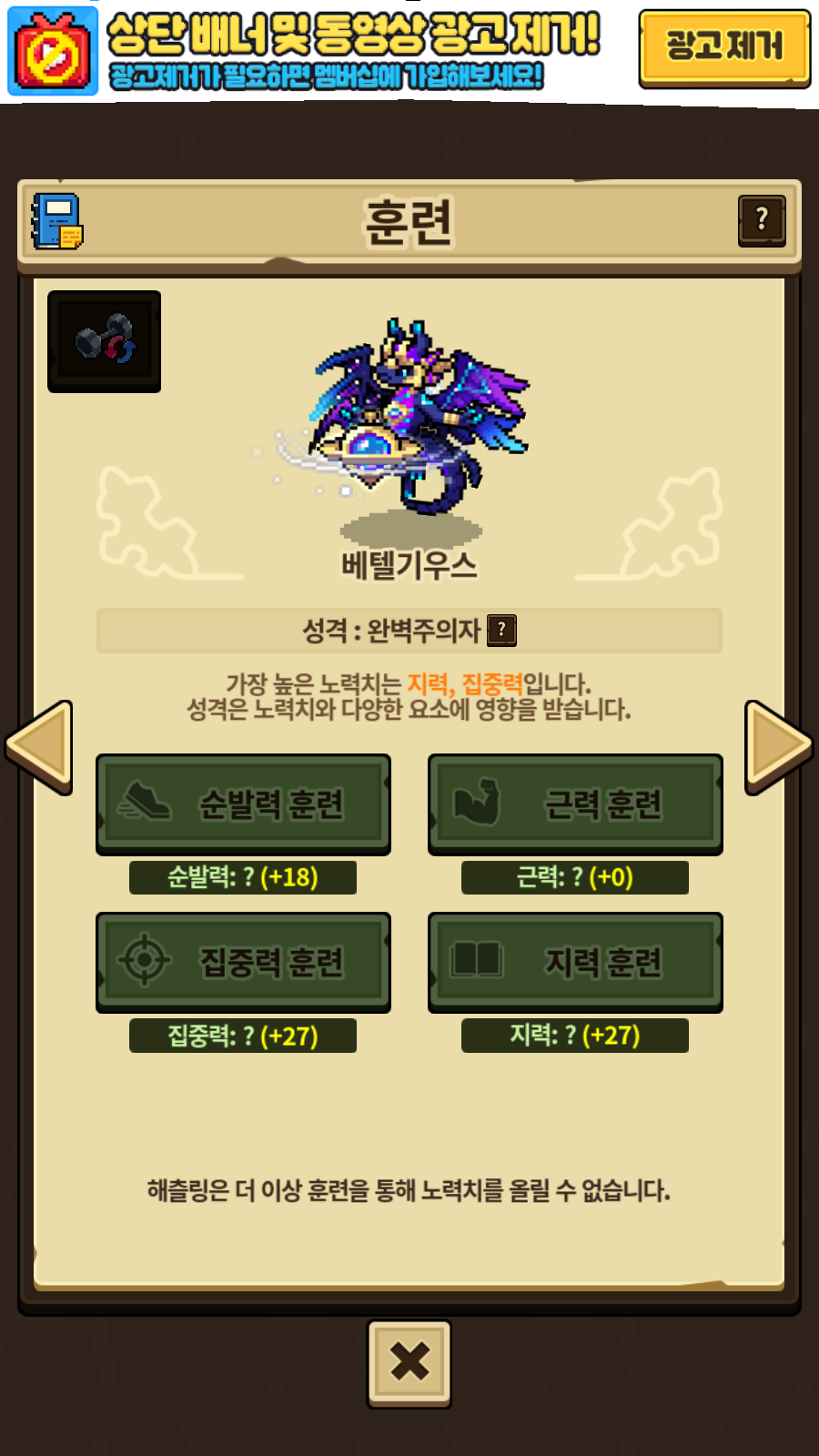Open the 성격 help question mark
The image size is (819, 1456).
point(501,630)
